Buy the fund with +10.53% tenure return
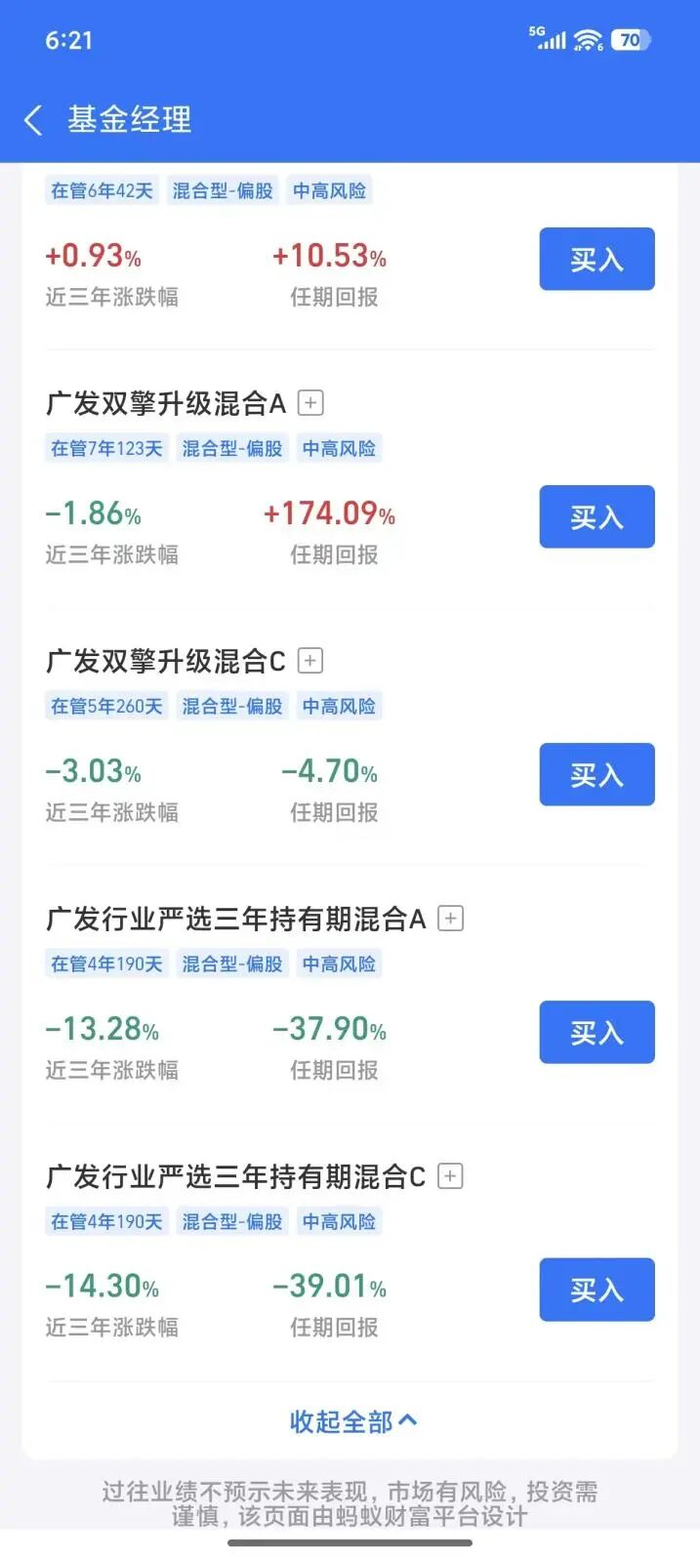This screenshot has height=1557, width=700. pyautogui.click(x=596, y=259)
